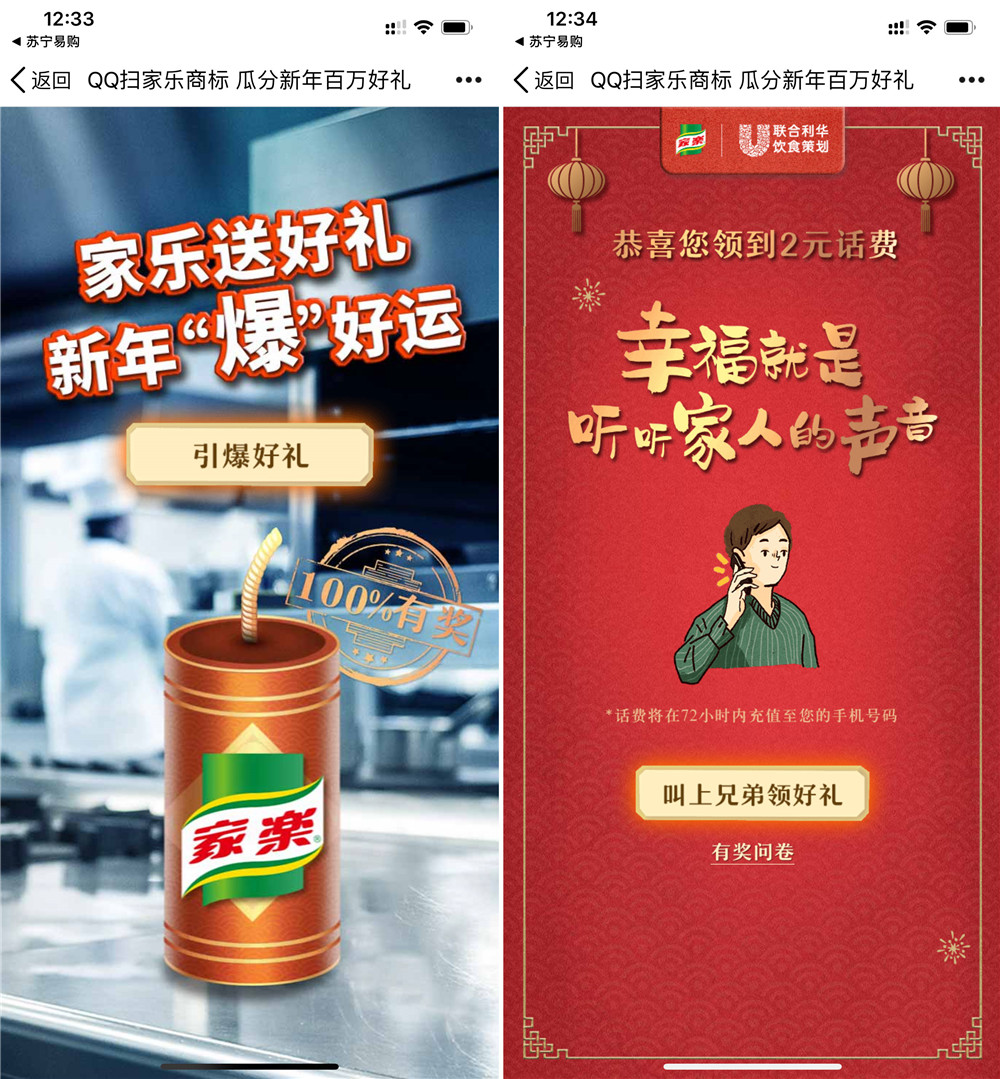This screenshot has width=1000, height=1079.
Task: Go back from the 恭喜您领到2元话费 page
Action: tap(543, 80)
